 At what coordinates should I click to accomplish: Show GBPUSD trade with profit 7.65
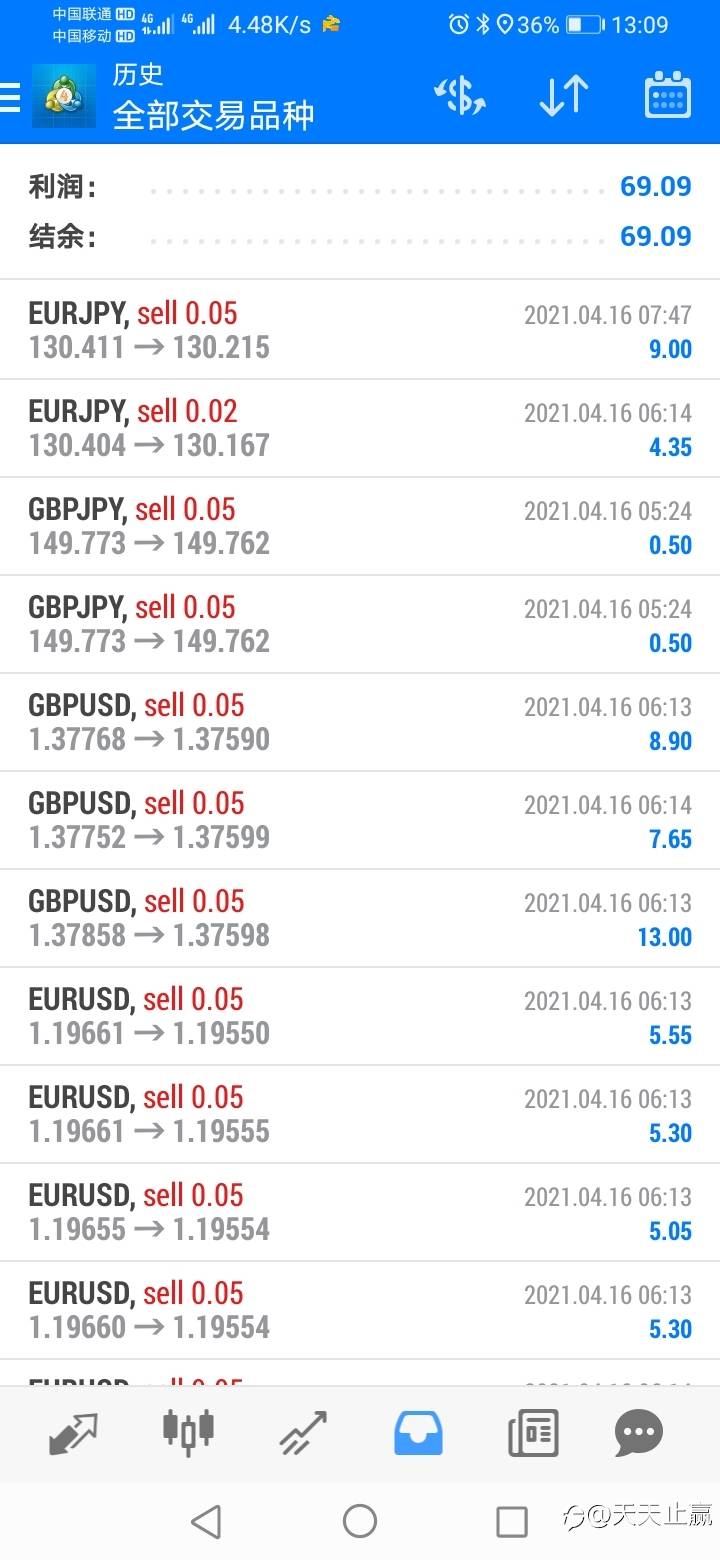pos(360,821)
